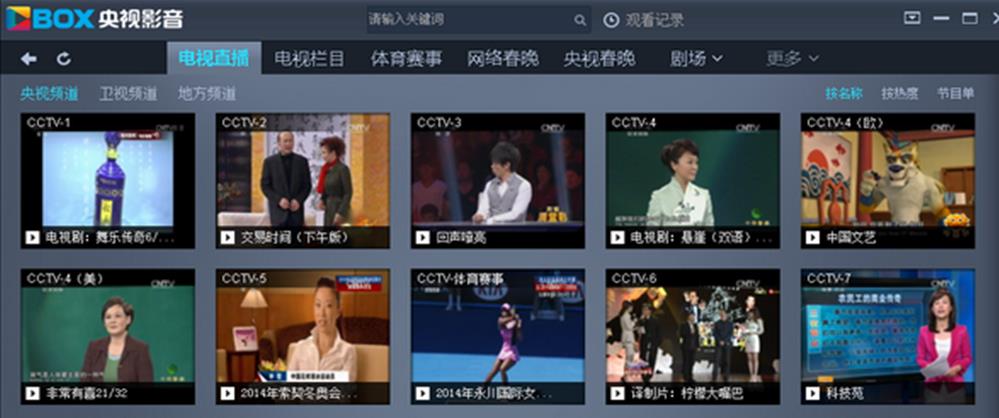Viewport: 999px width, 418px height.
Task: Open 观看记录 watch history
Action: (x=644, y=20)
